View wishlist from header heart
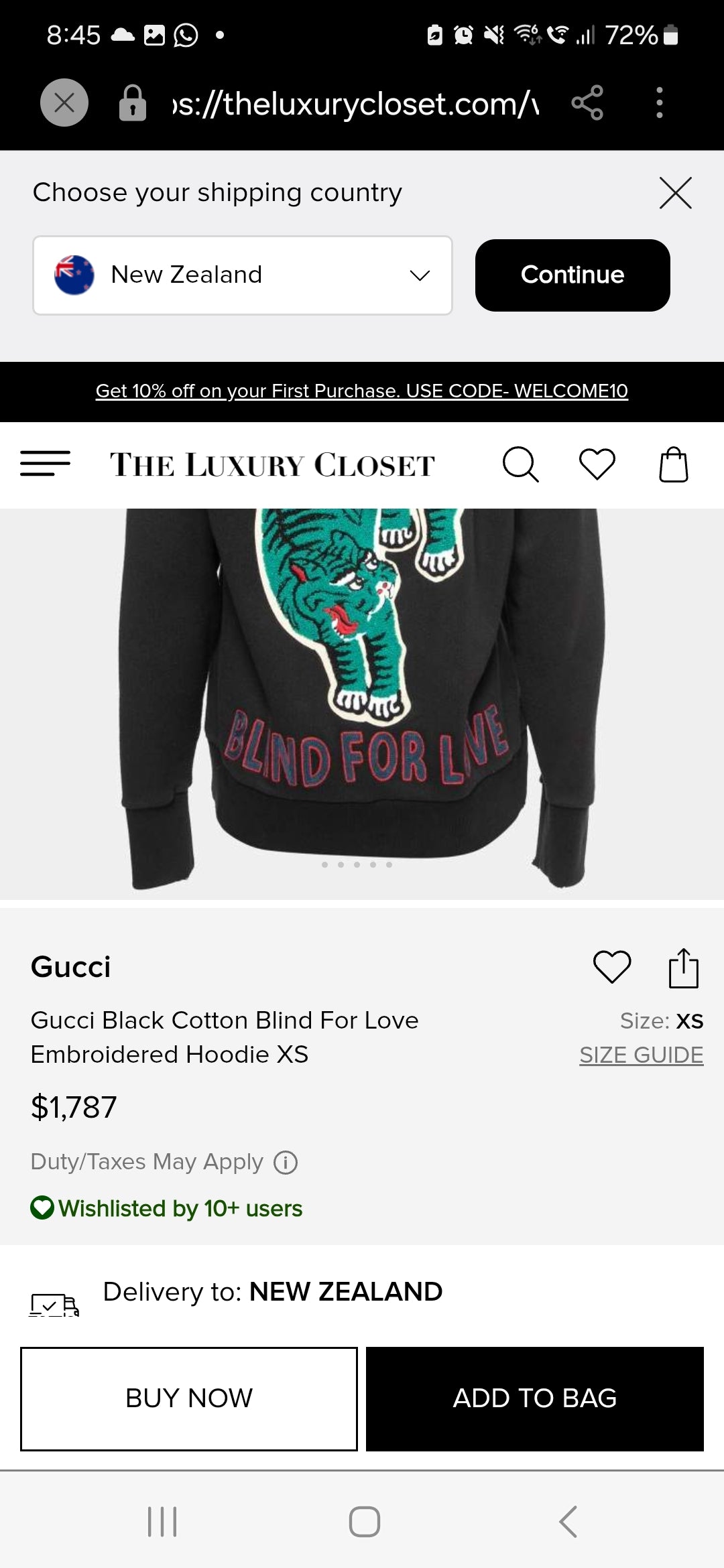The image size is (724, 1568). tap(597, 464)
